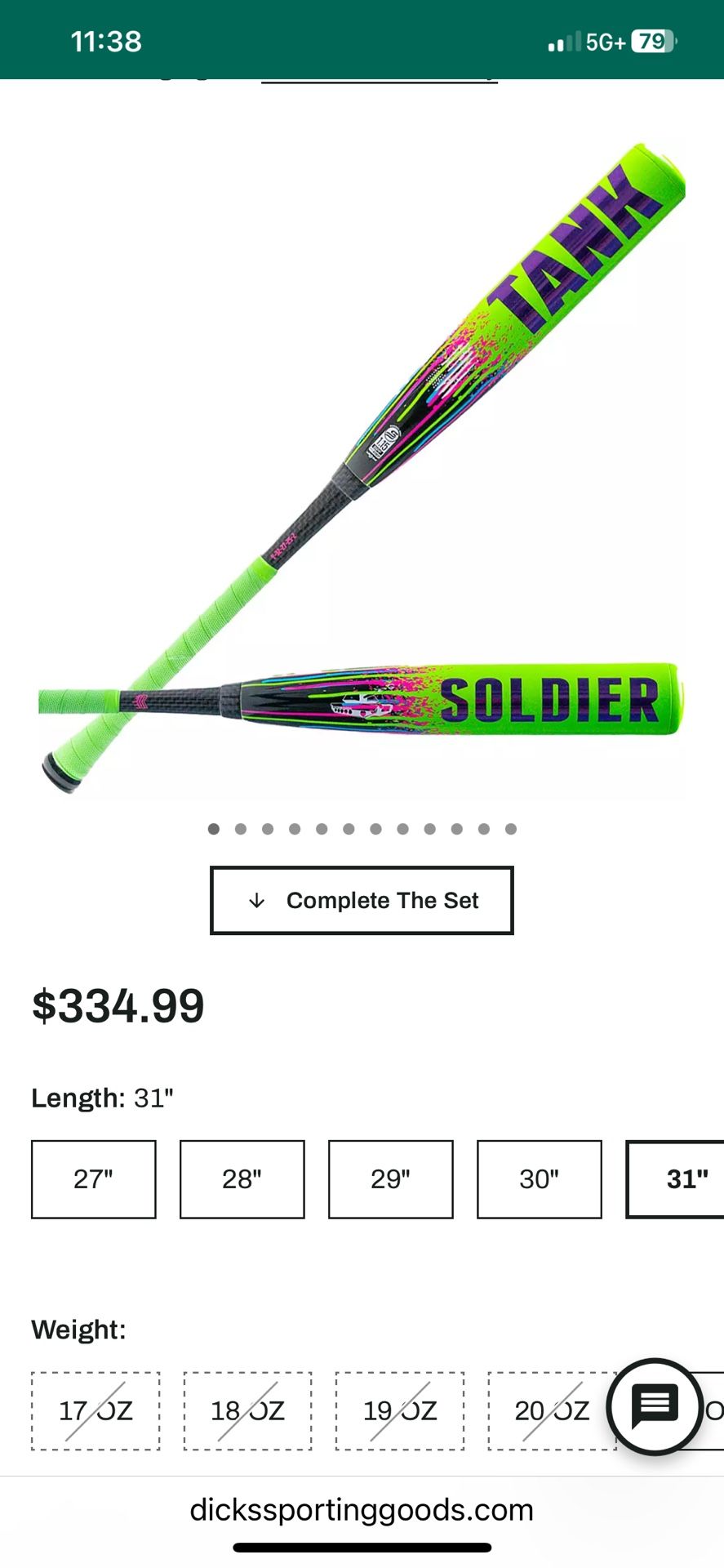Select the 27" length option
This screenshot has width=724, height=1568.
[93, 1178]
